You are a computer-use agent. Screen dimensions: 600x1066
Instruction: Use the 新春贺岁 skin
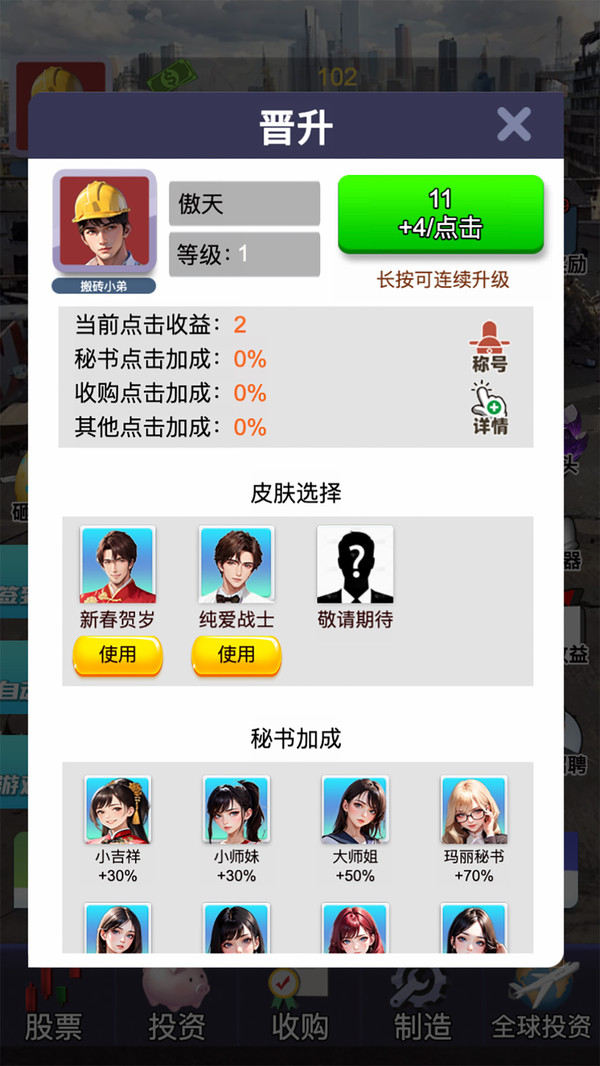(117, 655)
